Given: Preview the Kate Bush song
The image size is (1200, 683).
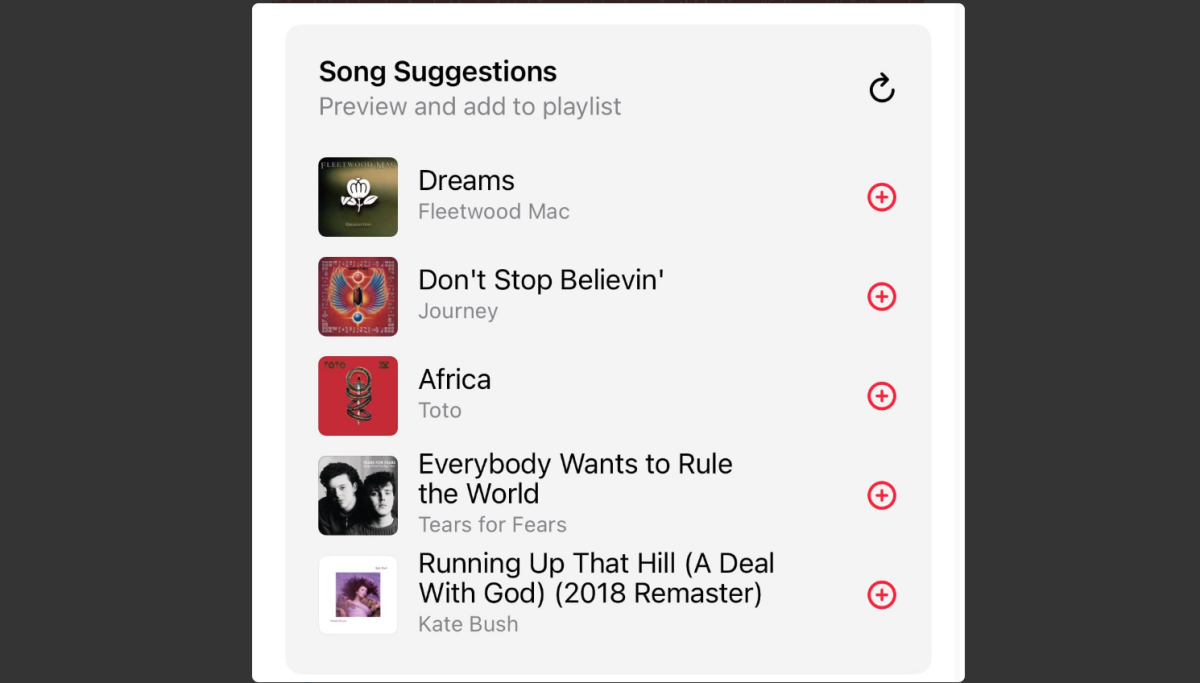Looking at the screenshot, I should click(358, 595).
